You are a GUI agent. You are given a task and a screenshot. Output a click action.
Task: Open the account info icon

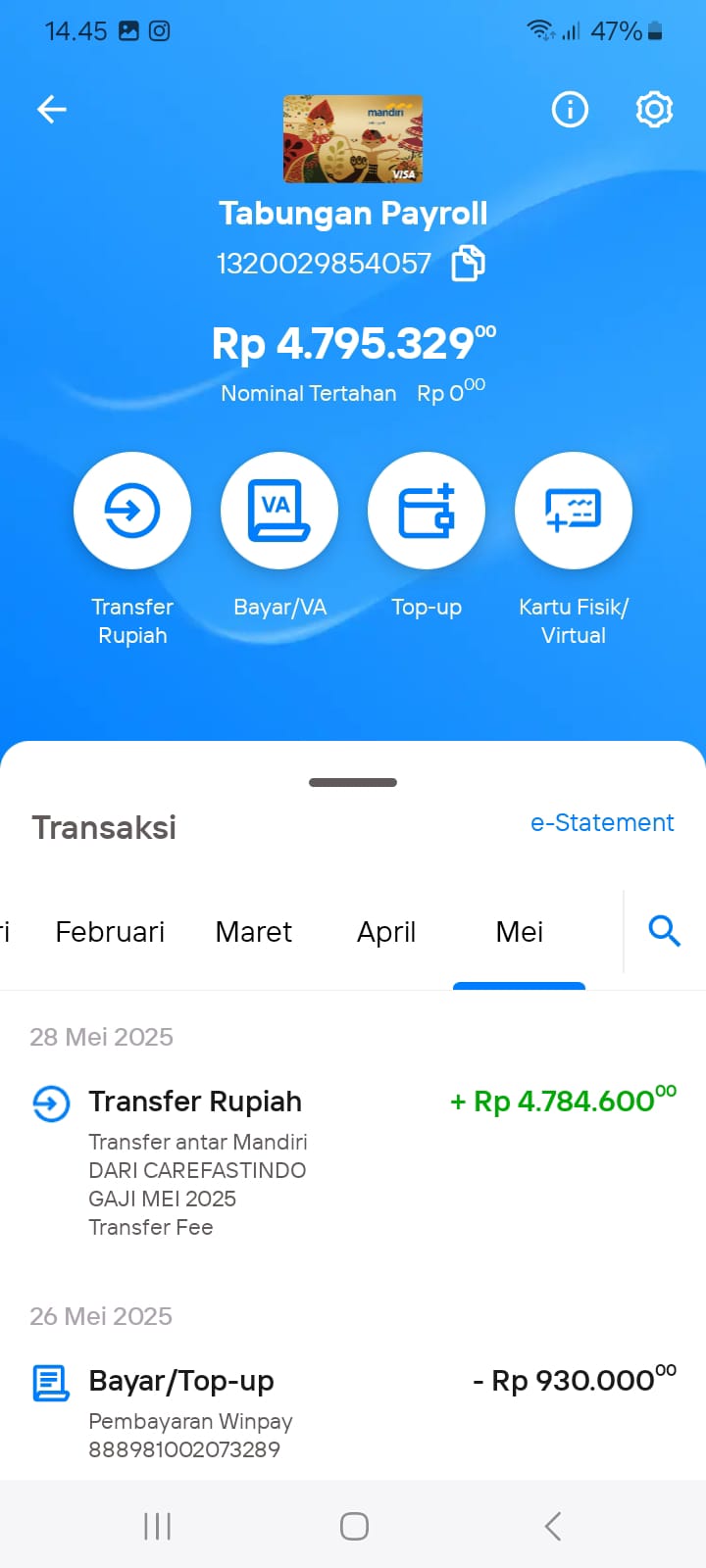pyautogui.click(x=570, y=109)
